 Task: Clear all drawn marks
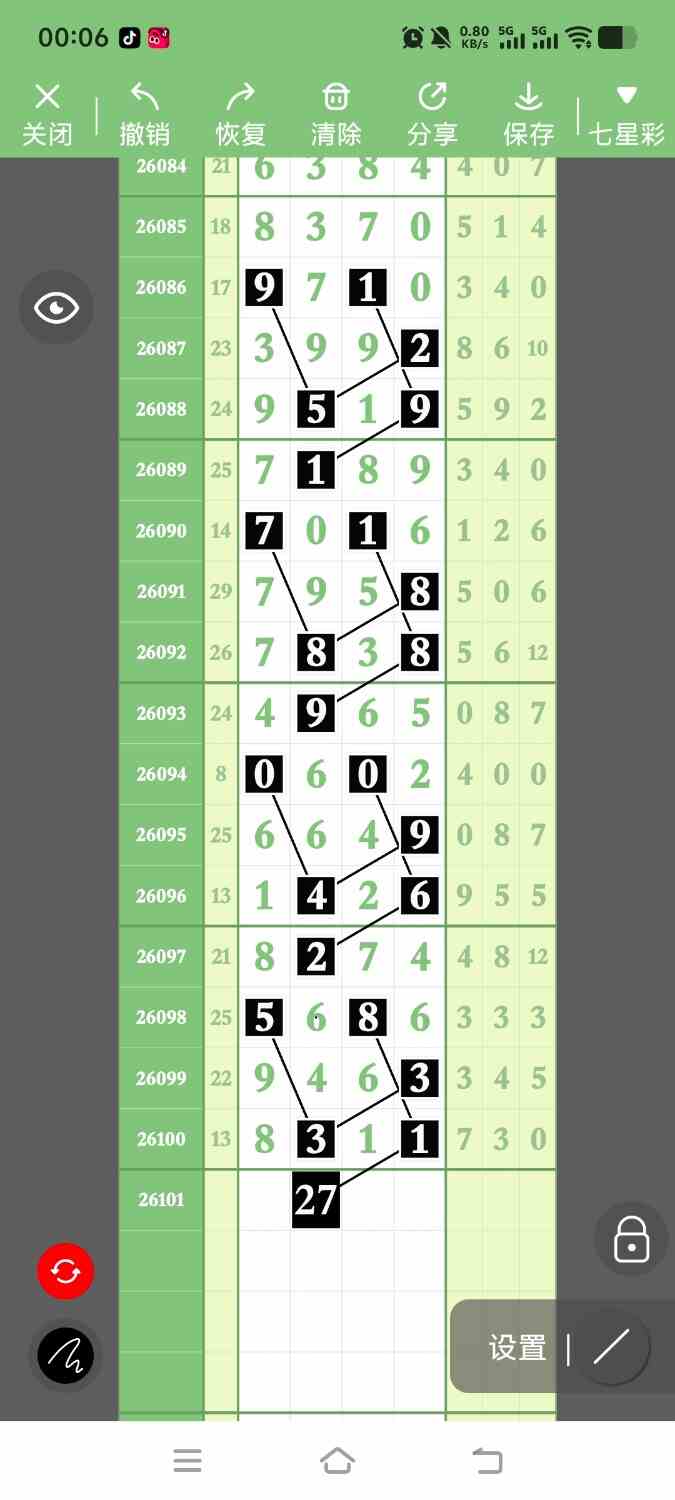point(336,114)
